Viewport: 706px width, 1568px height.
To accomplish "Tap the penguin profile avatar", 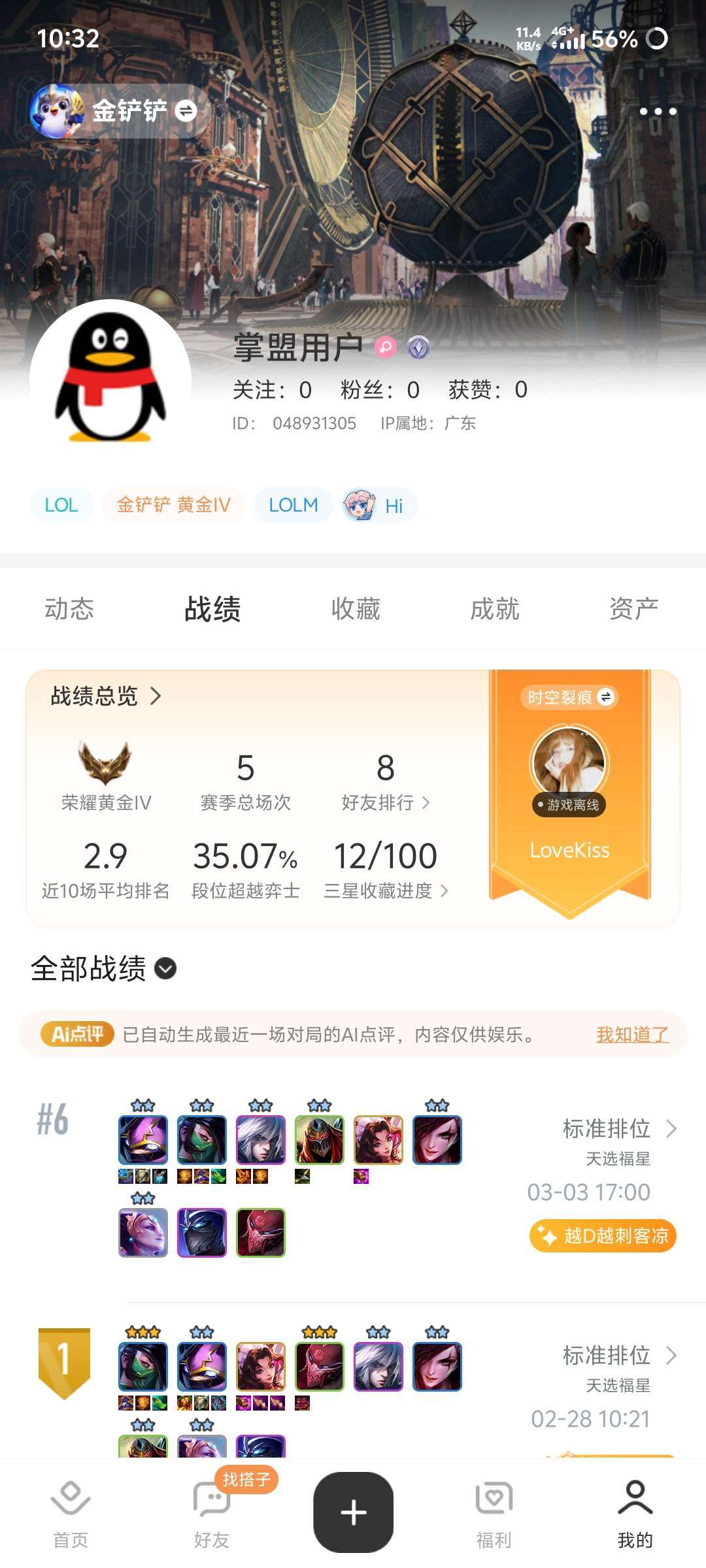I will [110, 380].
